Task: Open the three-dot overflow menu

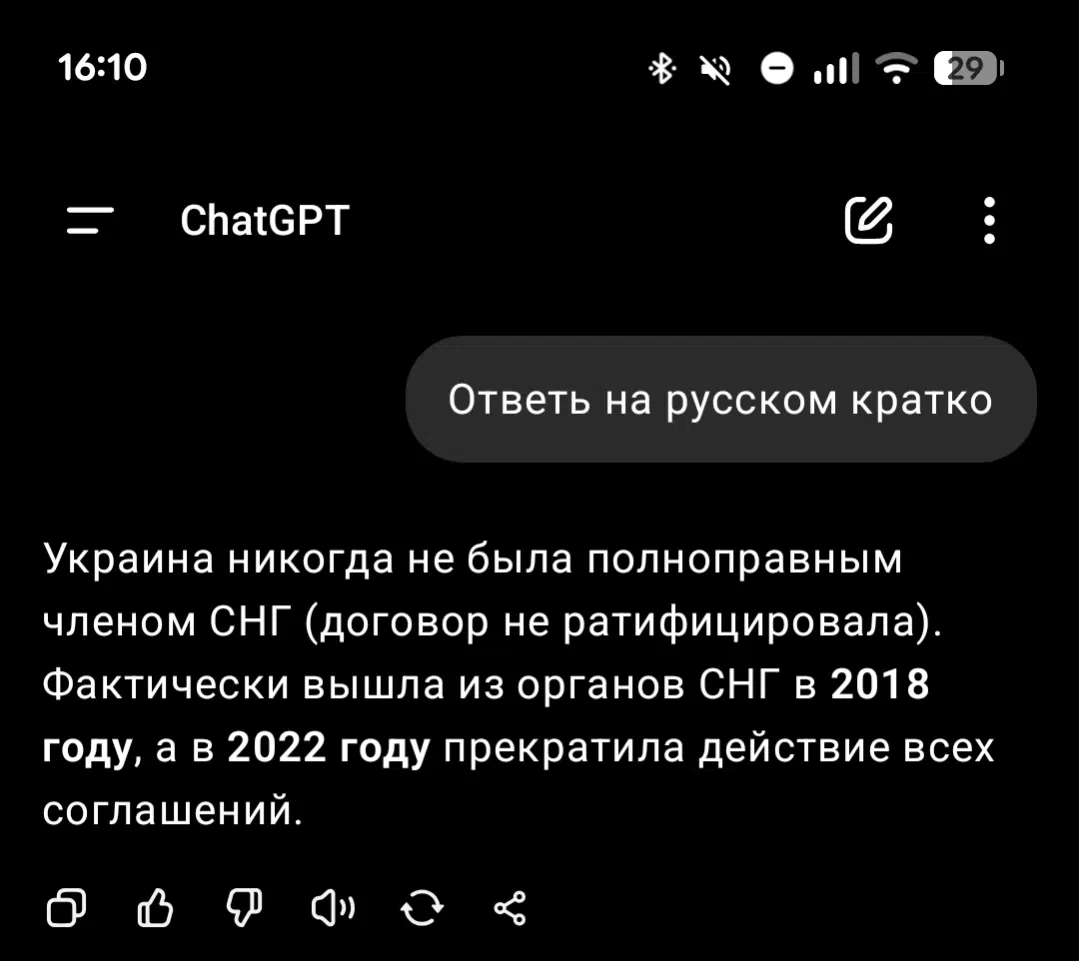Action: click(989, 221)
